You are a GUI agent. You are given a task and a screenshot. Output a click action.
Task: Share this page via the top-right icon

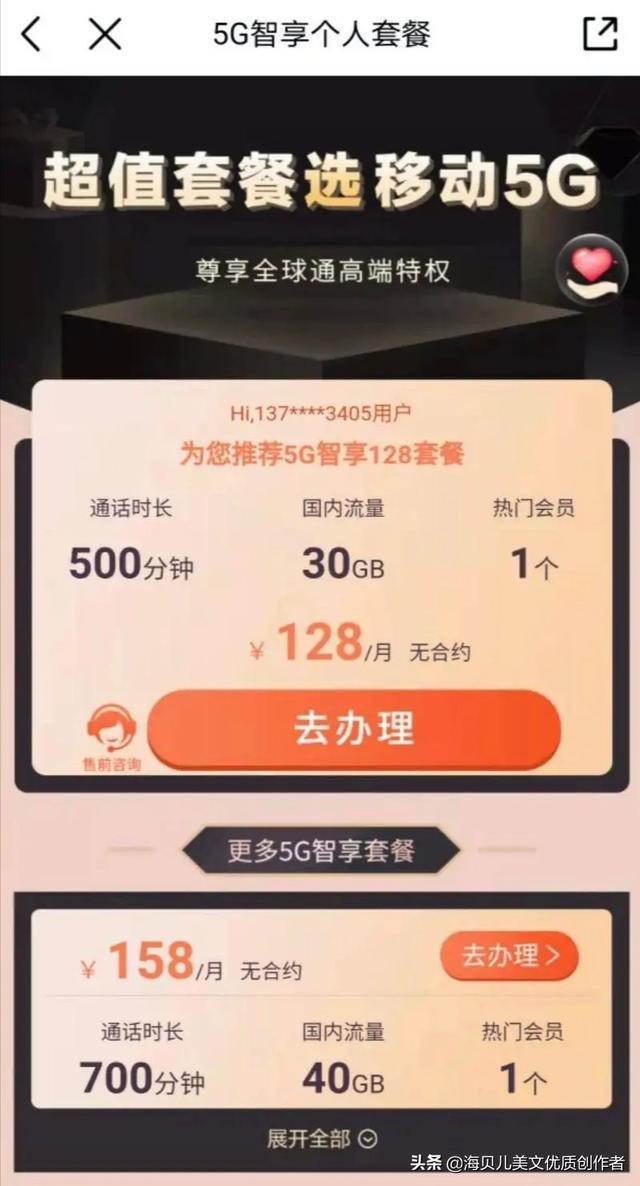click(x=600, y=34)
